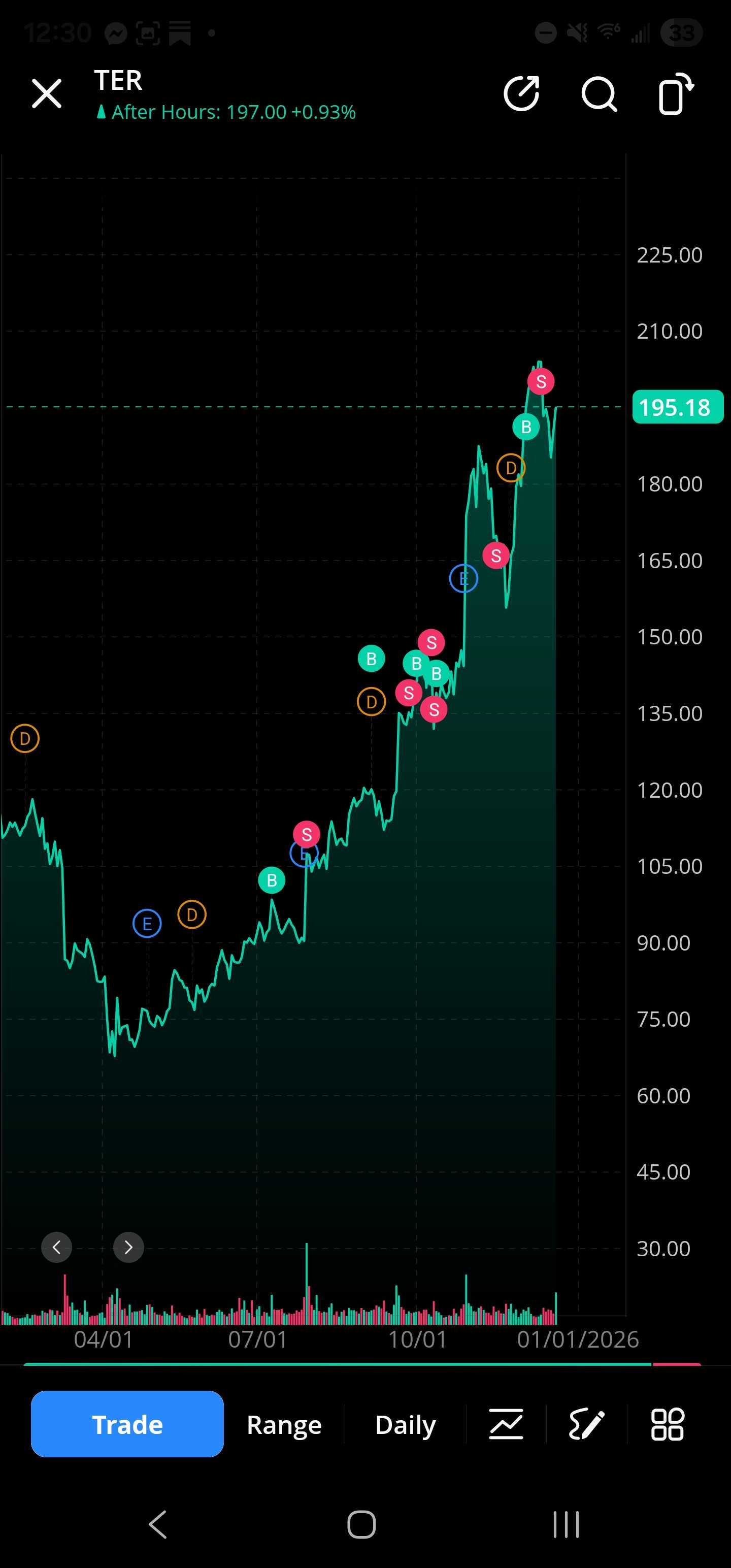Tap the blue Trade button
731x1568 pixels.
(127, 1424)
